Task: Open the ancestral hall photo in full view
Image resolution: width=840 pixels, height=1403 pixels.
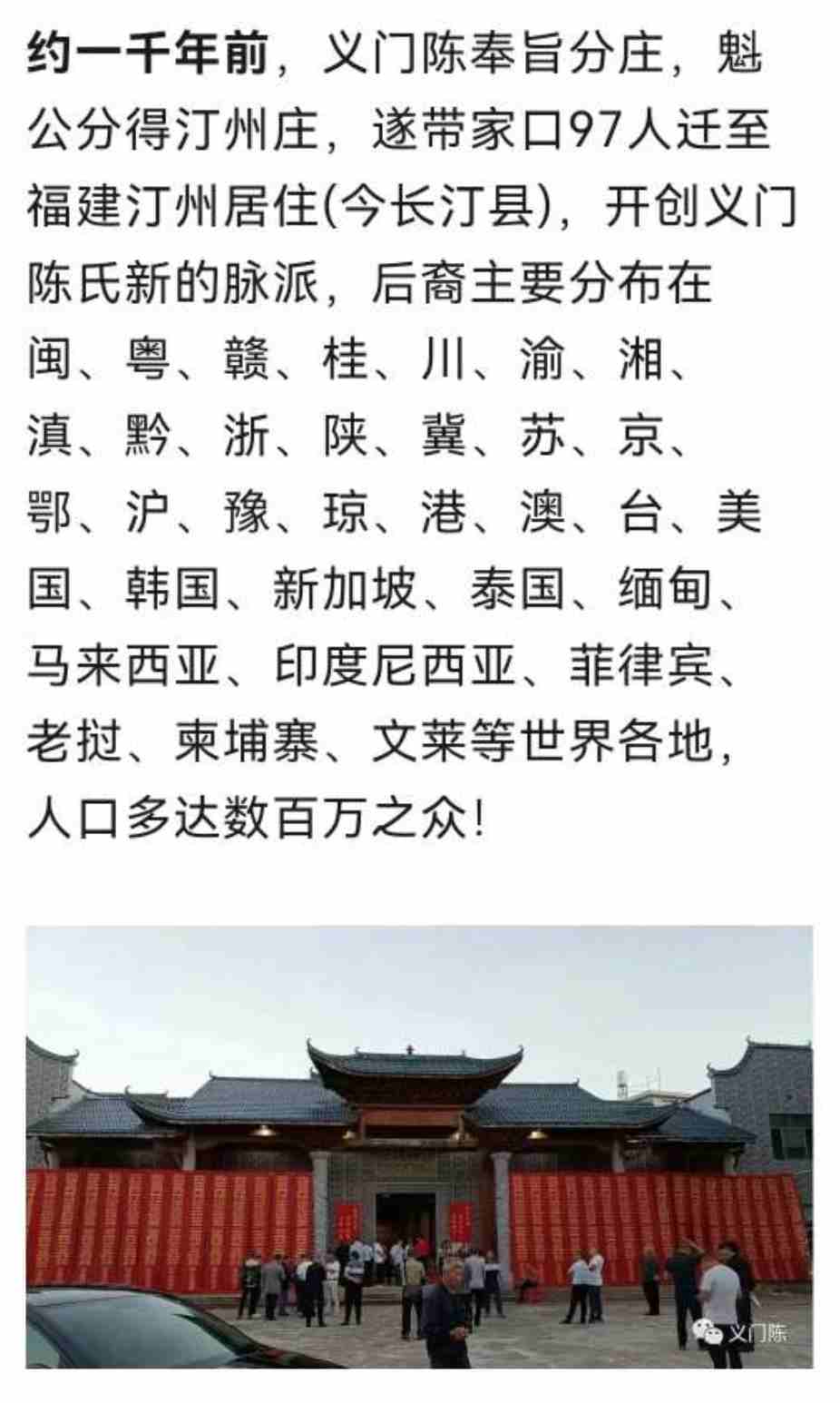Action: [x=419, y=1146]
